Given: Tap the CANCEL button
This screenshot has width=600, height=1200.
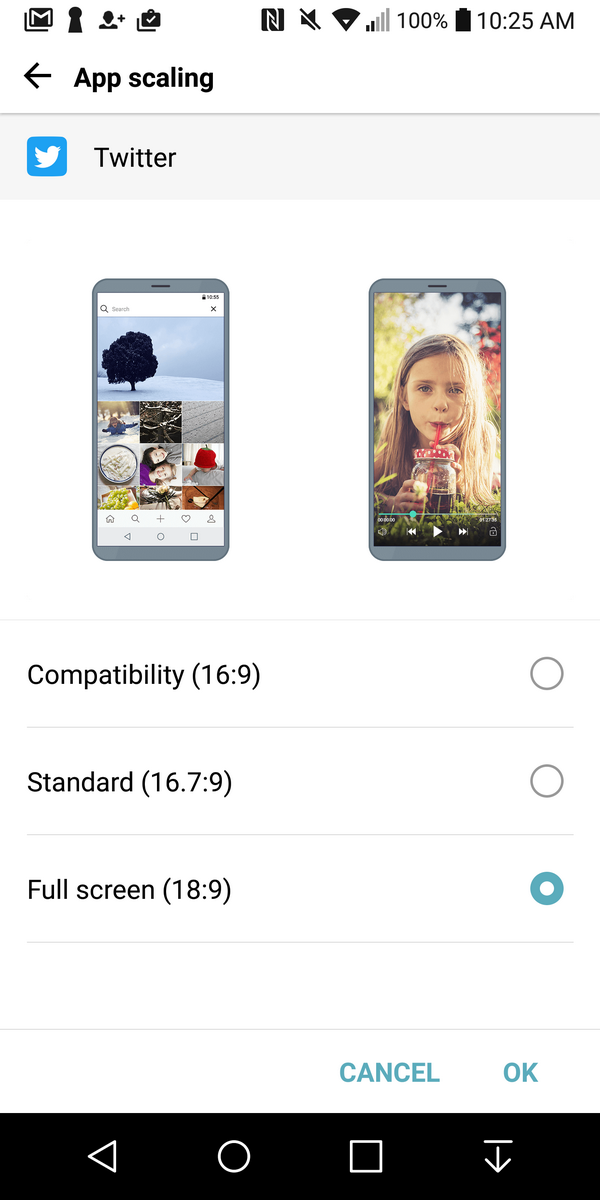Looking at the screenshot, I should coord(389,1072).
